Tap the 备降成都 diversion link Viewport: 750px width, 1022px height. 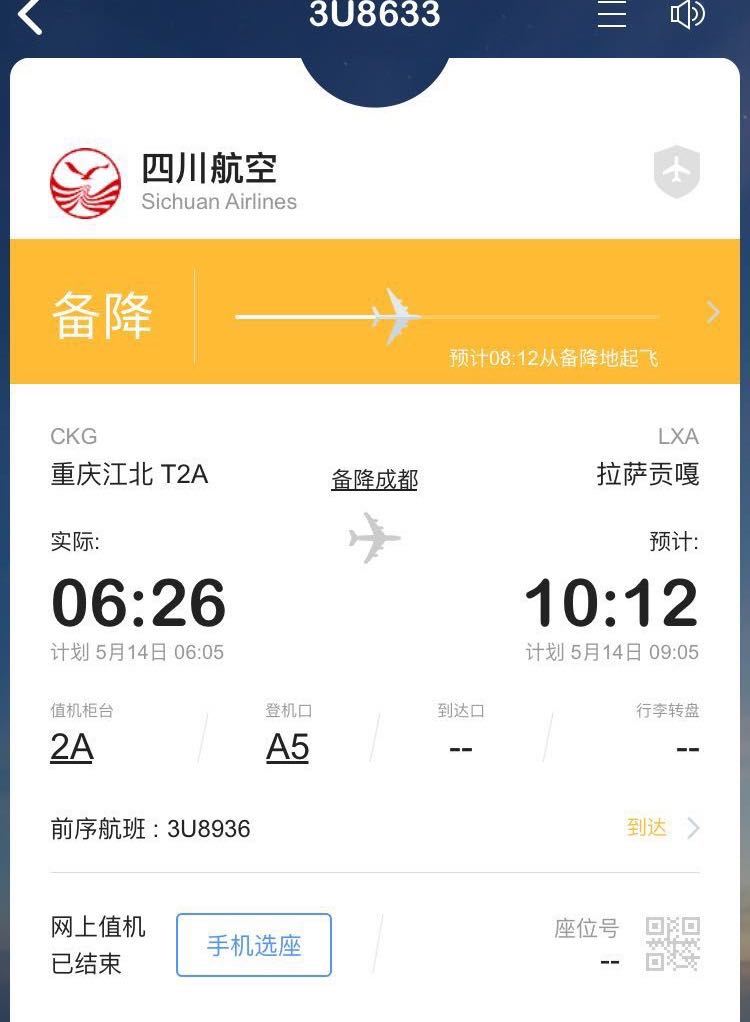coord(374,480)
